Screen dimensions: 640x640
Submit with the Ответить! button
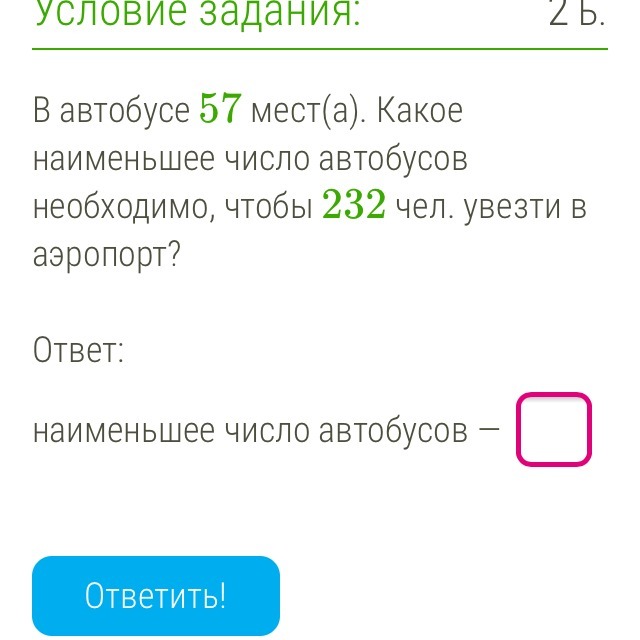point(156,596)
